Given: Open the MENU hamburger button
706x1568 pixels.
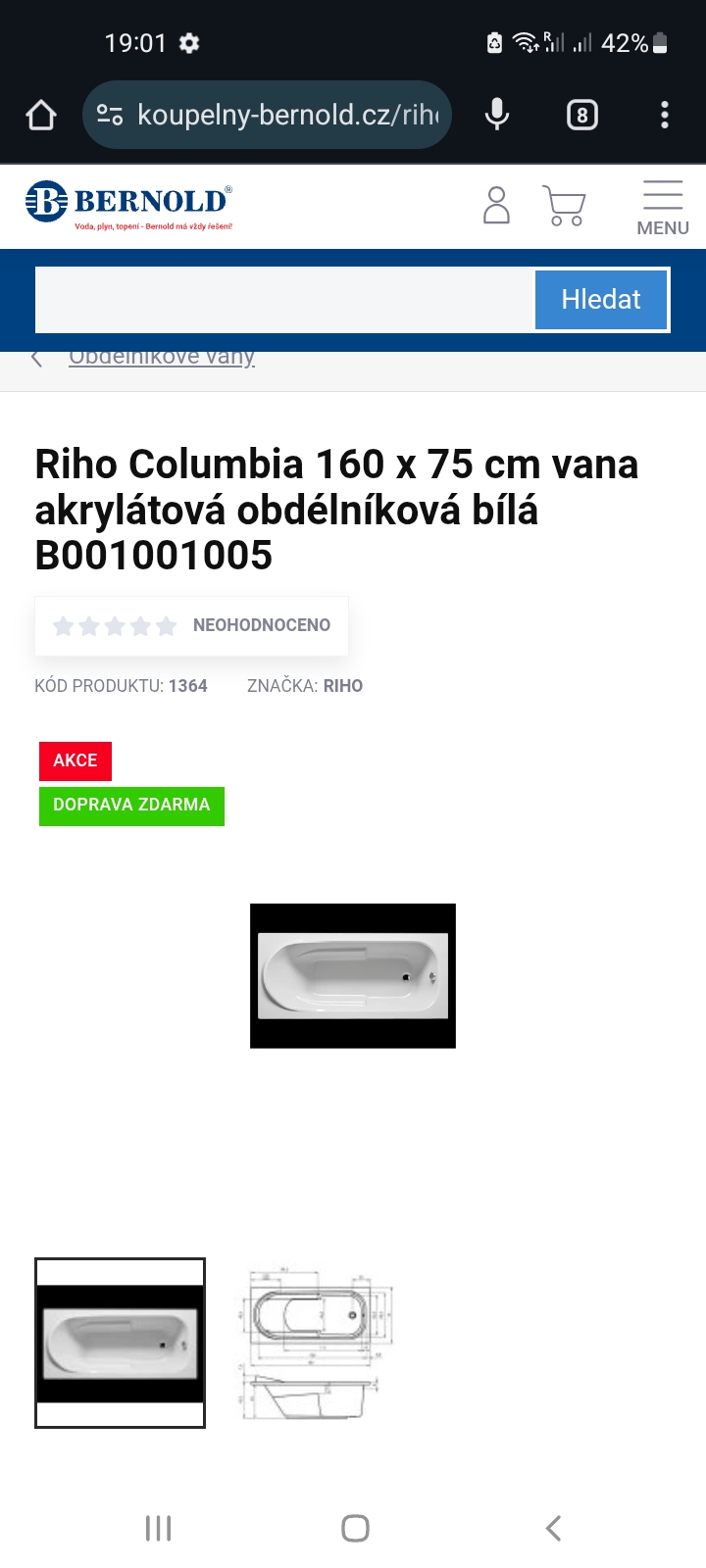Looking at the screenshot, I should 663,208.
